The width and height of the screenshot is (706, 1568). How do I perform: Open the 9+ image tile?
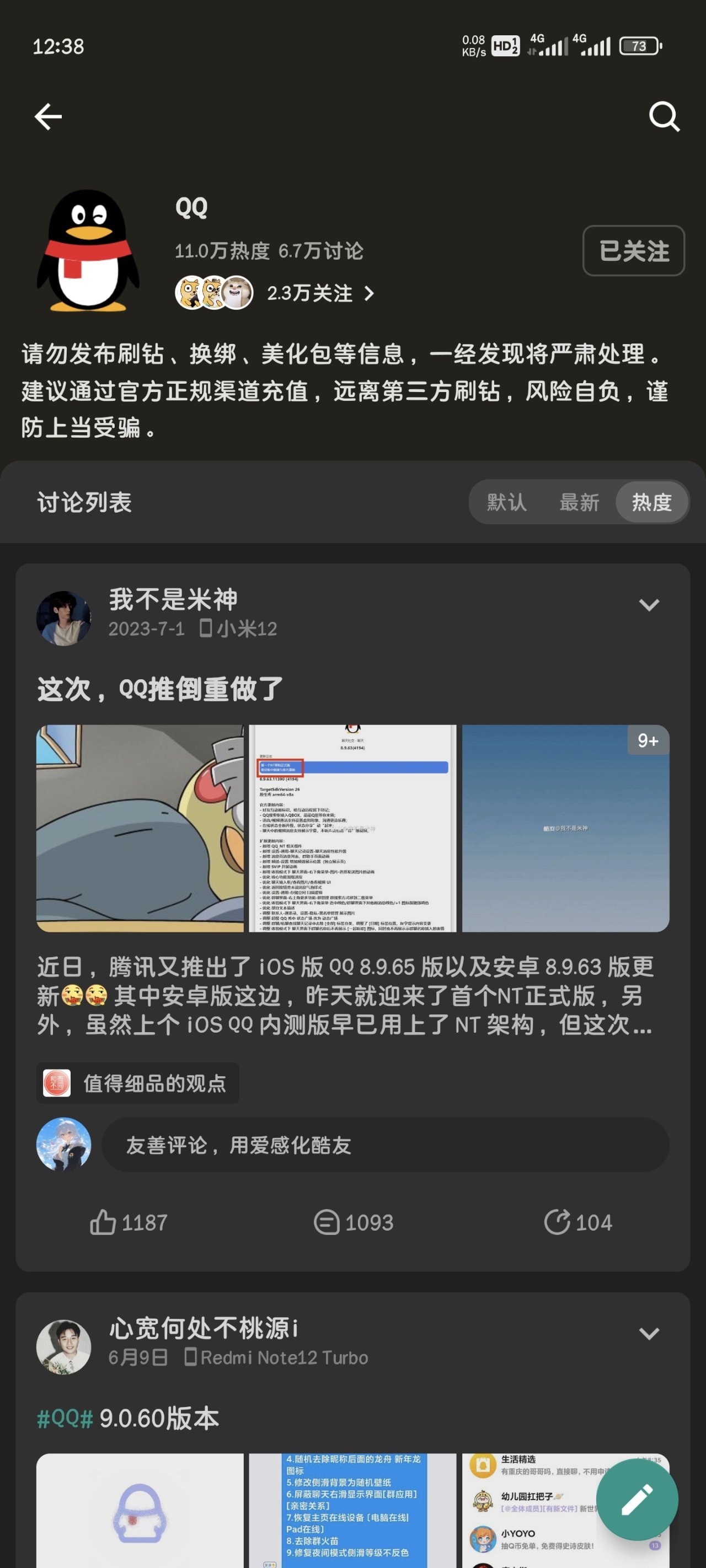click(565, 828)
